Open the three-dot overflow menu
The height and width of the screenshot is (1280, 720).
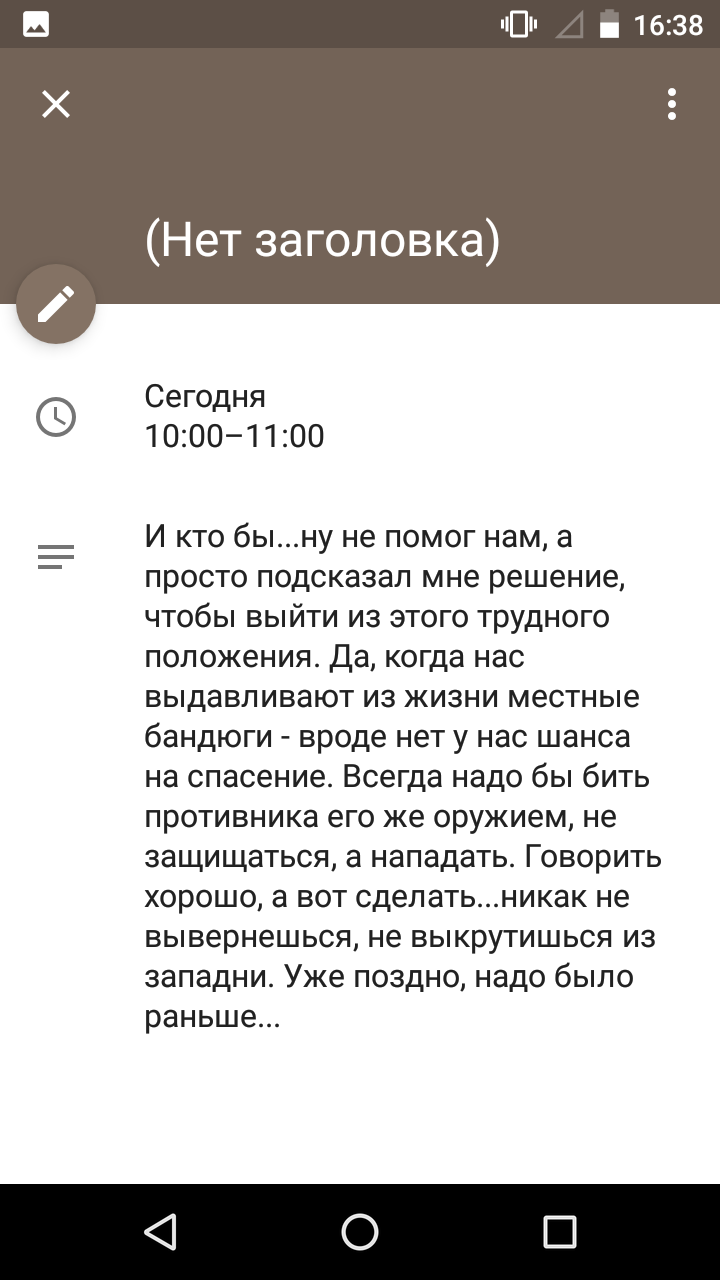coord(672,104)
